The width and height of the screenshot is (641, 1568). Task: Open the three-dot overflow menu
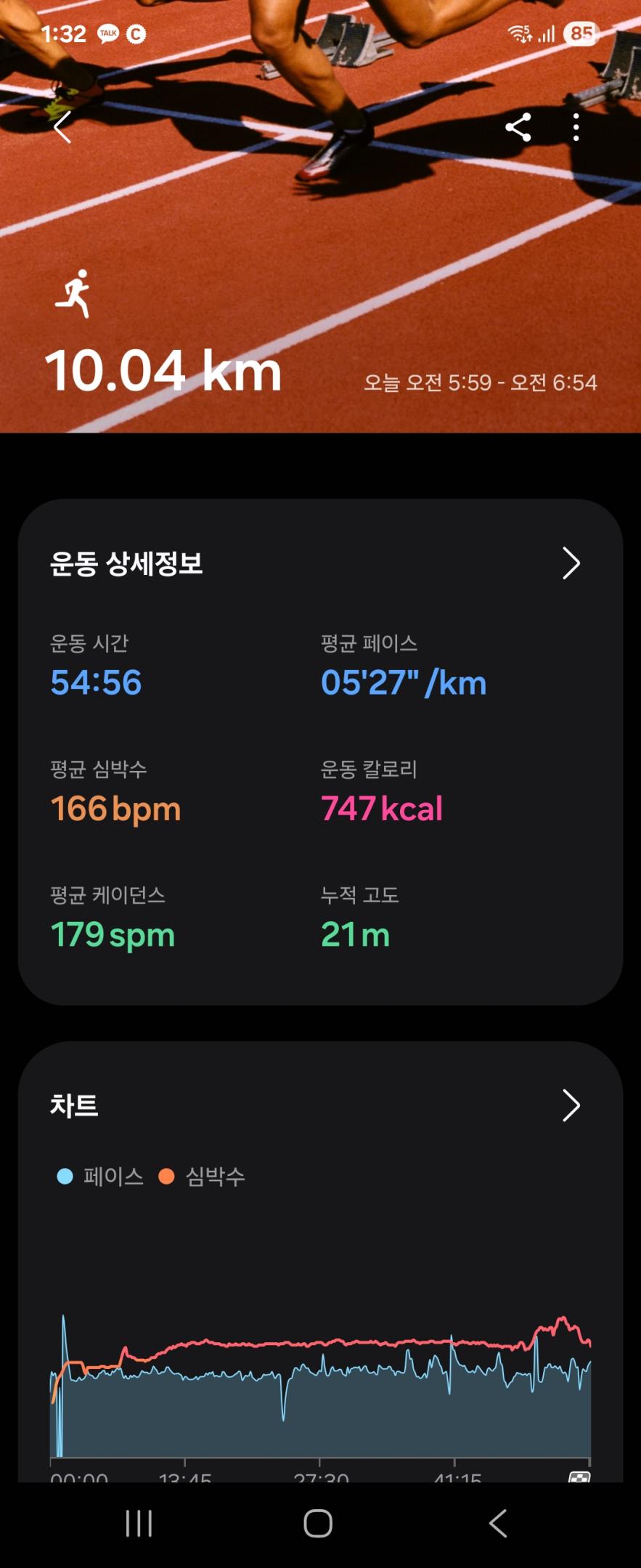click(x=576, y=128)
